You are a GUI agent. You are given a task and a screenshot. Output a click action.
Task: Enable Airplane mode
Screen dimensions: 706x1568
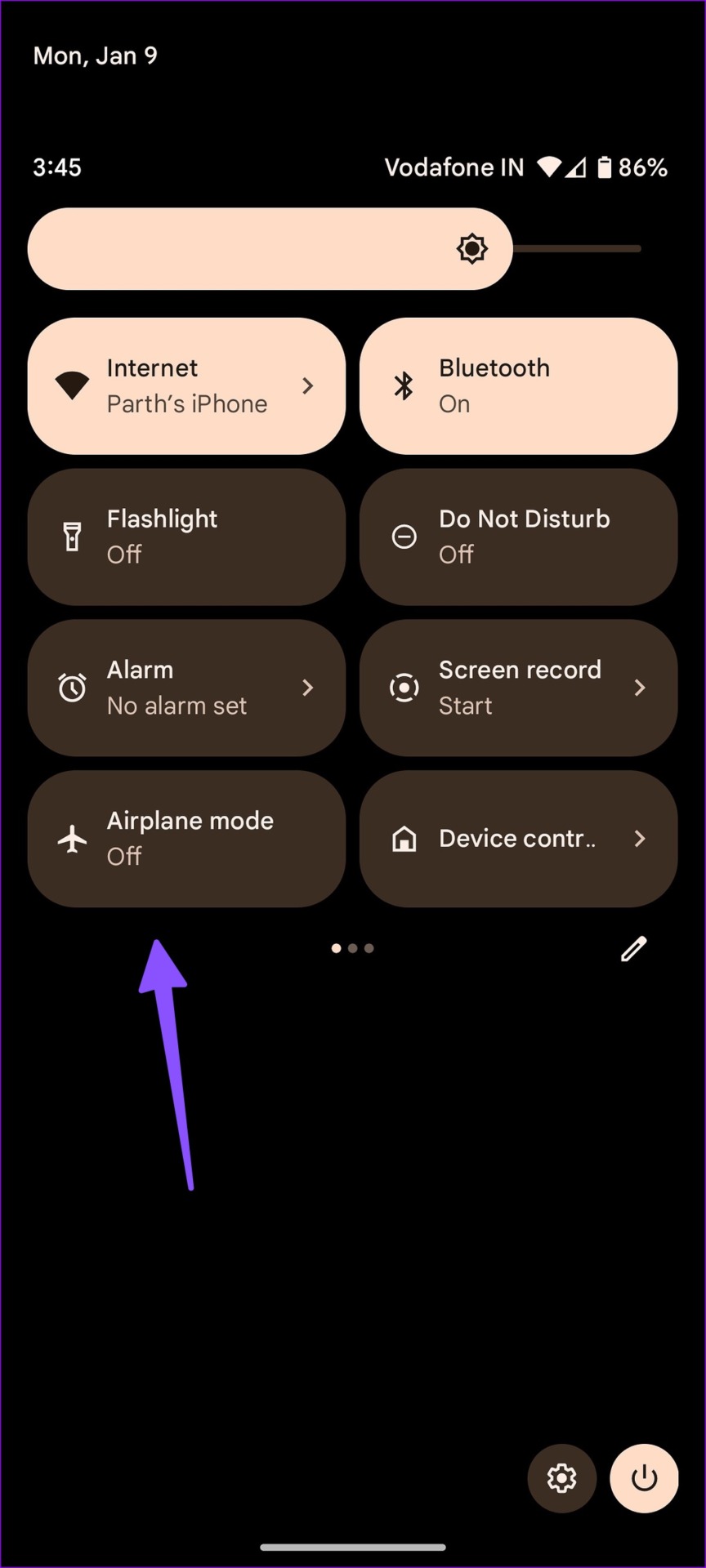[x=186, y=839]
